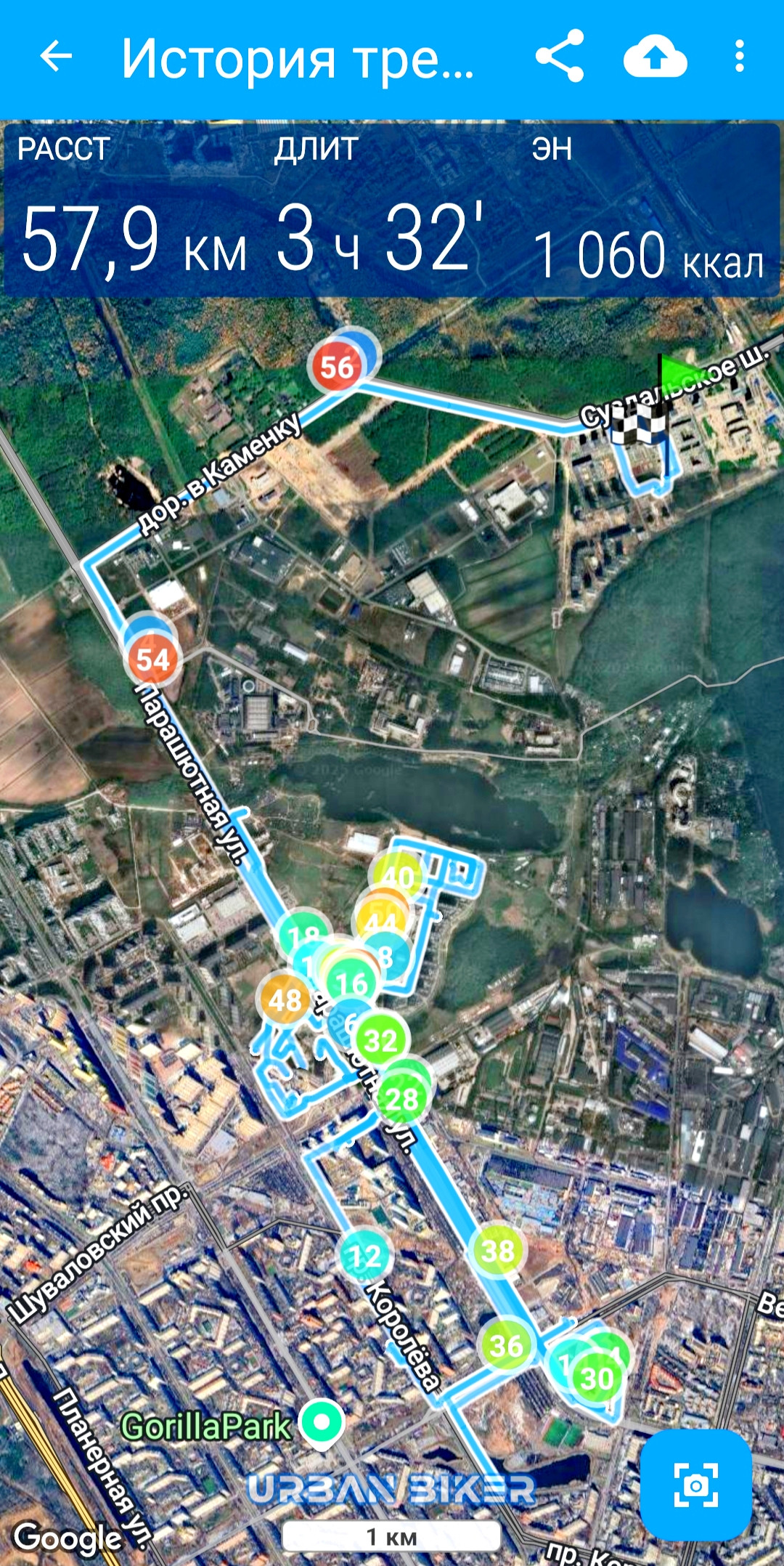
Task: Tap the kilometer 56 marker
Action: 336,367
